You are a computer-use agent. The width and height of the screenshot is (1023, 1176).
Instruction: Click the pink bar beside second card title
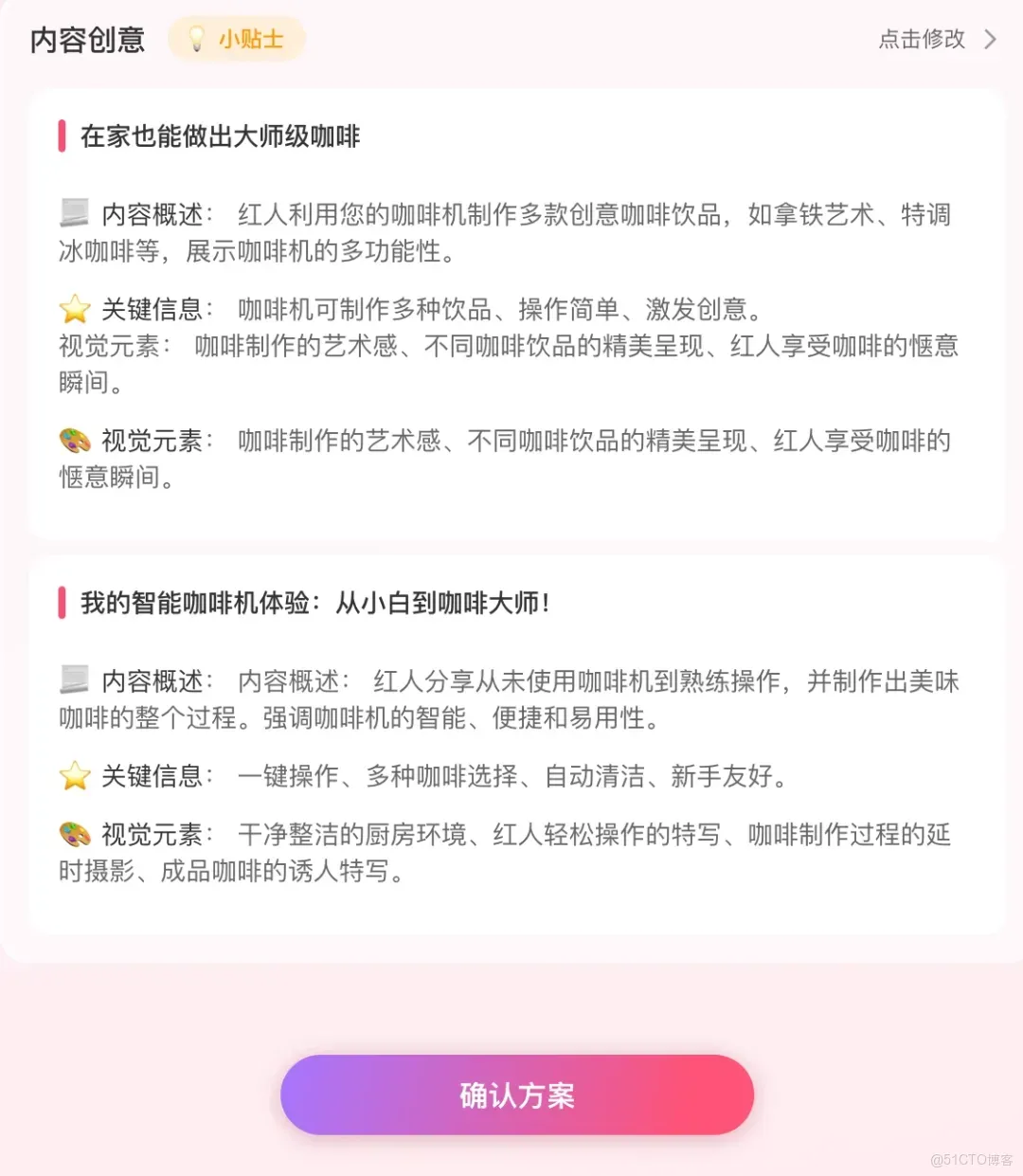click(61, 604)
